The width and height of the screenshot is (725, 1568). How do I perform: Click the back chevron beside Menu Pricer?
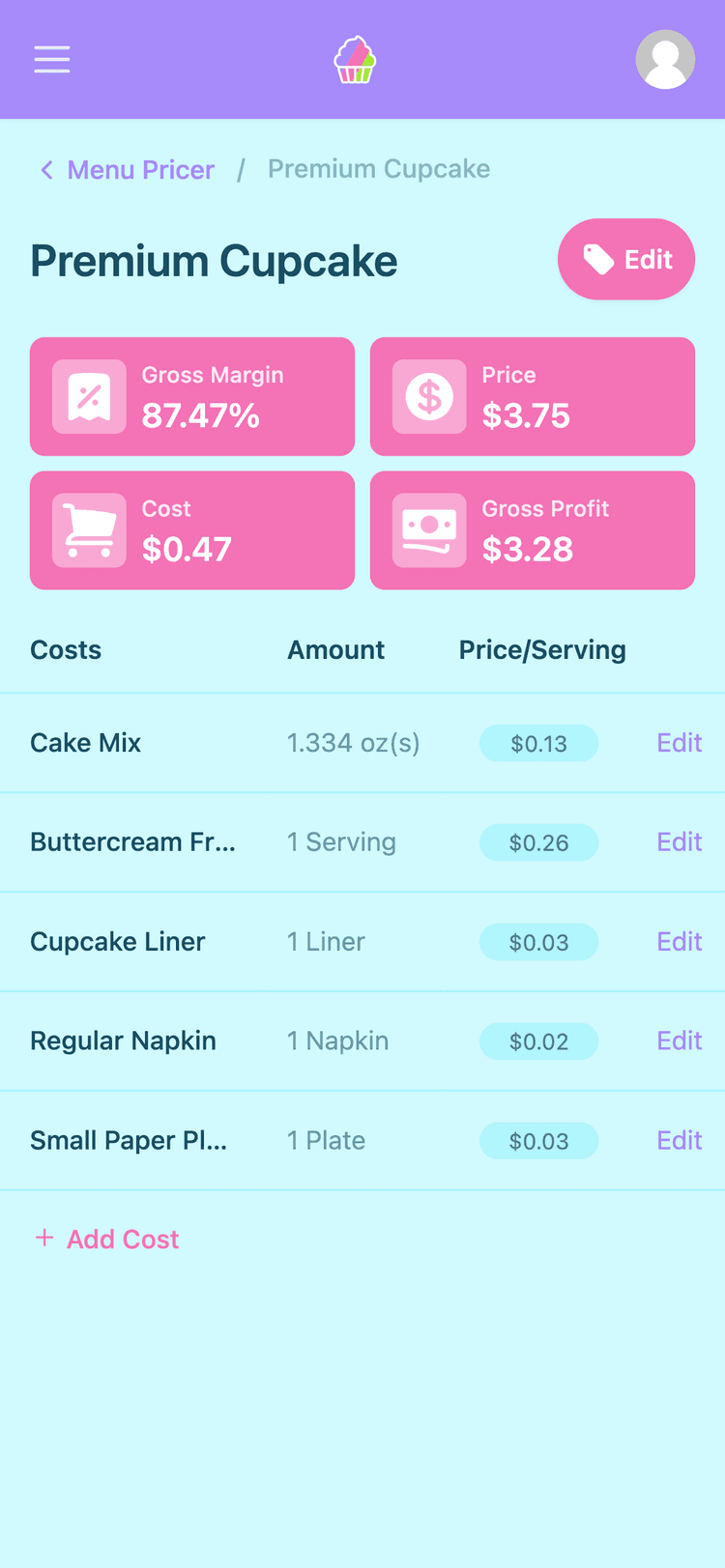[46, 169]
